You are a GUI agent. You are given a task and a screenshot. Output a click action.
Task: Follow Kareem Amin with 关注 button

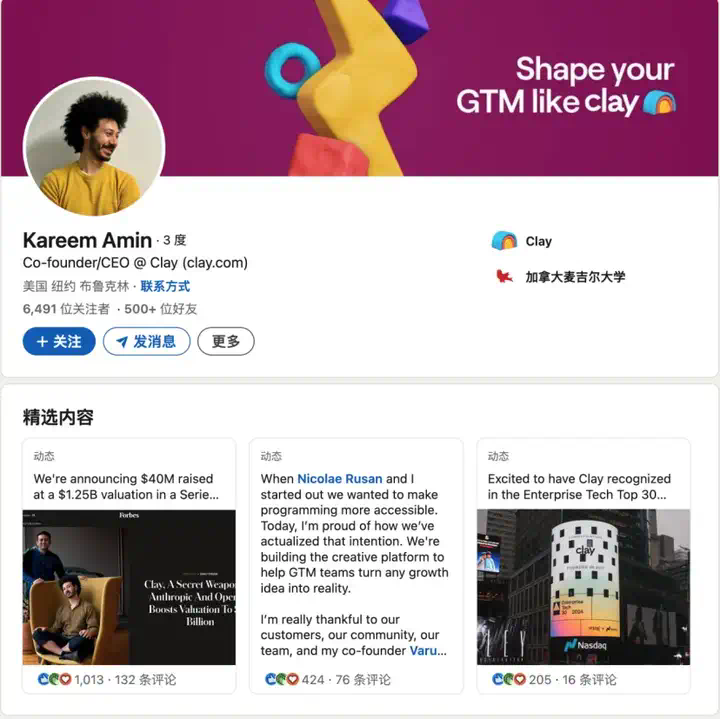click(x=59, y=341)
